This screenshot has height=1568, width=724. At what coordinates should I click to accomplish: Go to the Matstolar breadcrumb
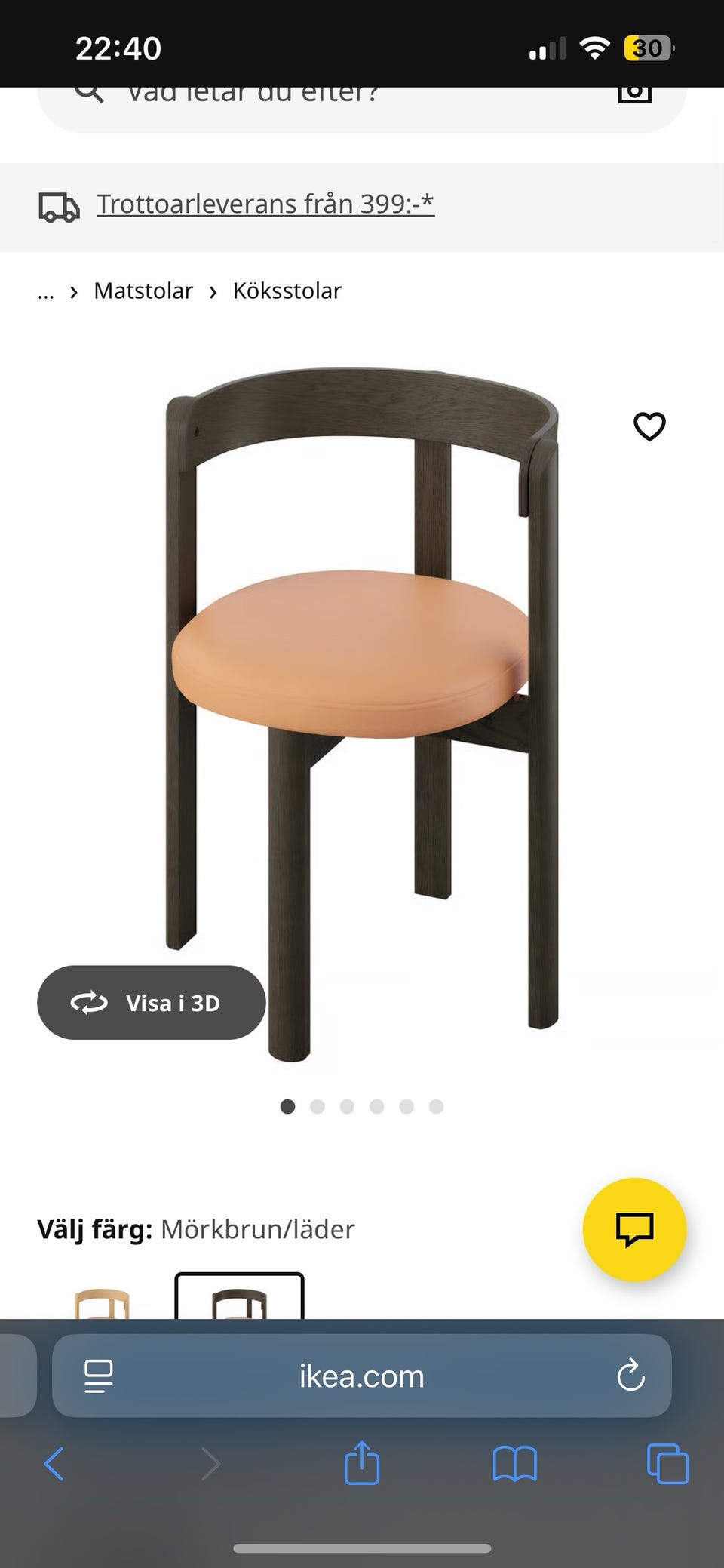tap(143, 291)
